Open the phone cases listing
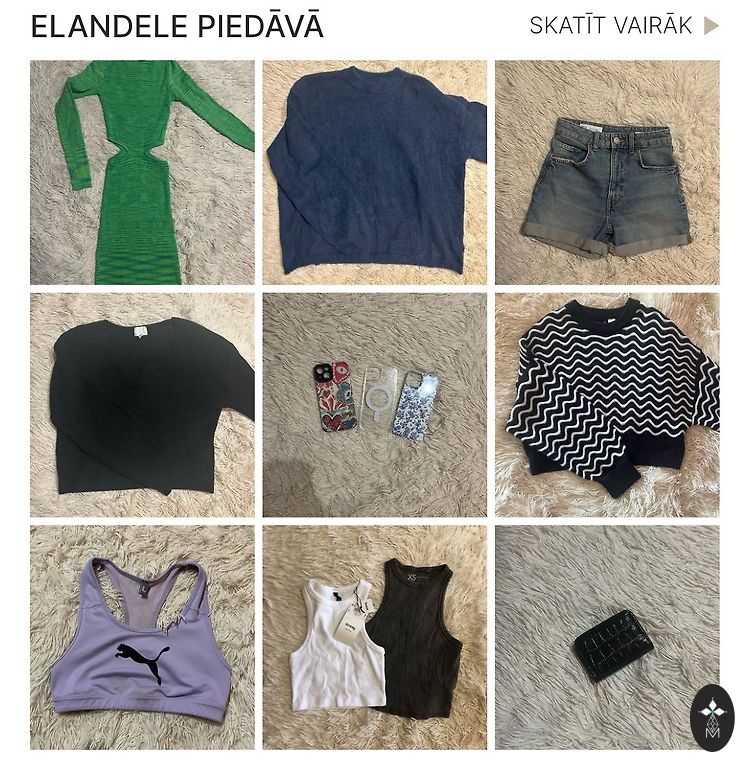The height and width of the screenshot is (768, 751). pos(375,404)
